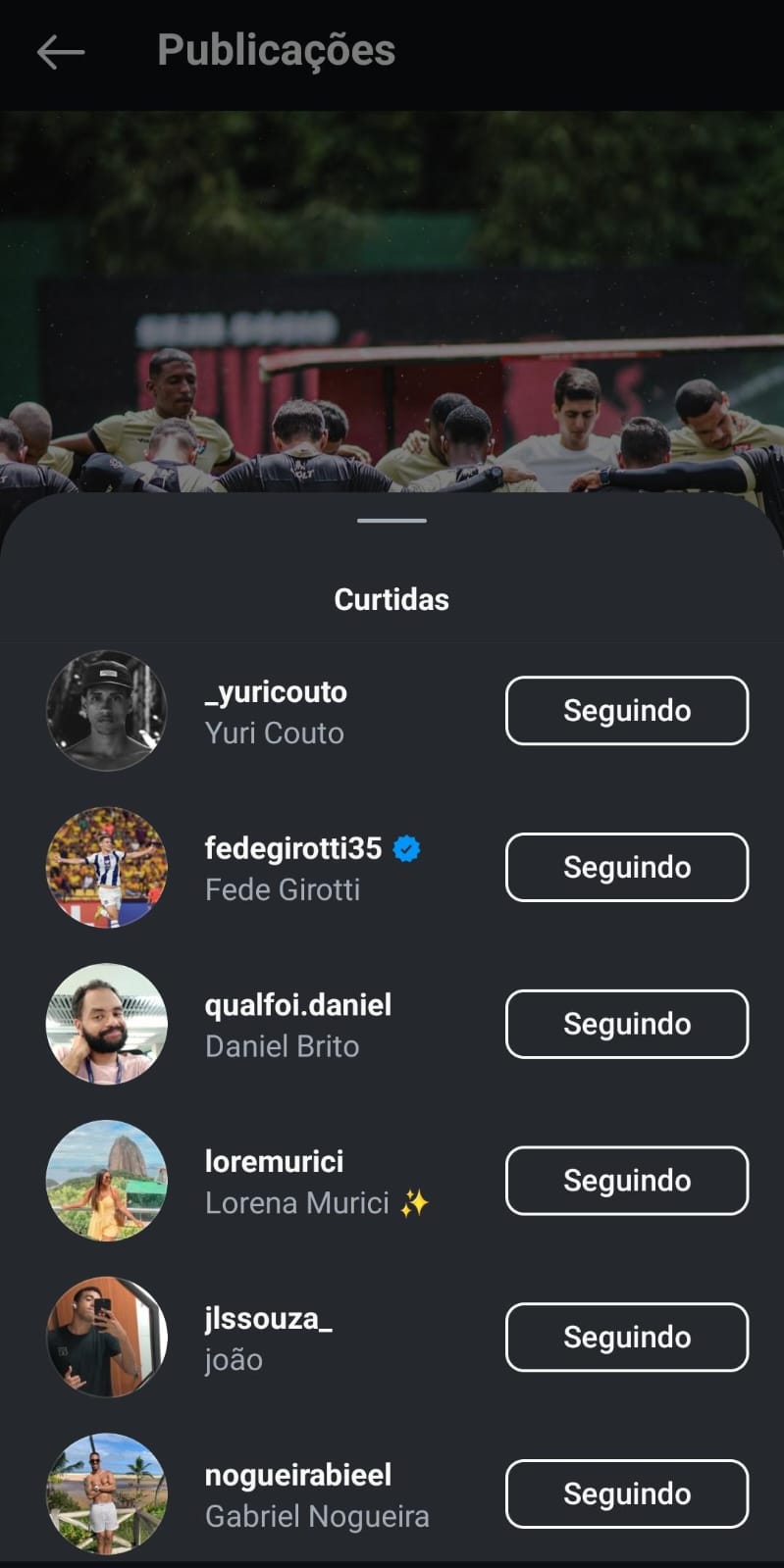Open loremurici's profile picture
Image resolution: width=784 pixels, height=1568 pixels.
pos(107,1181)
